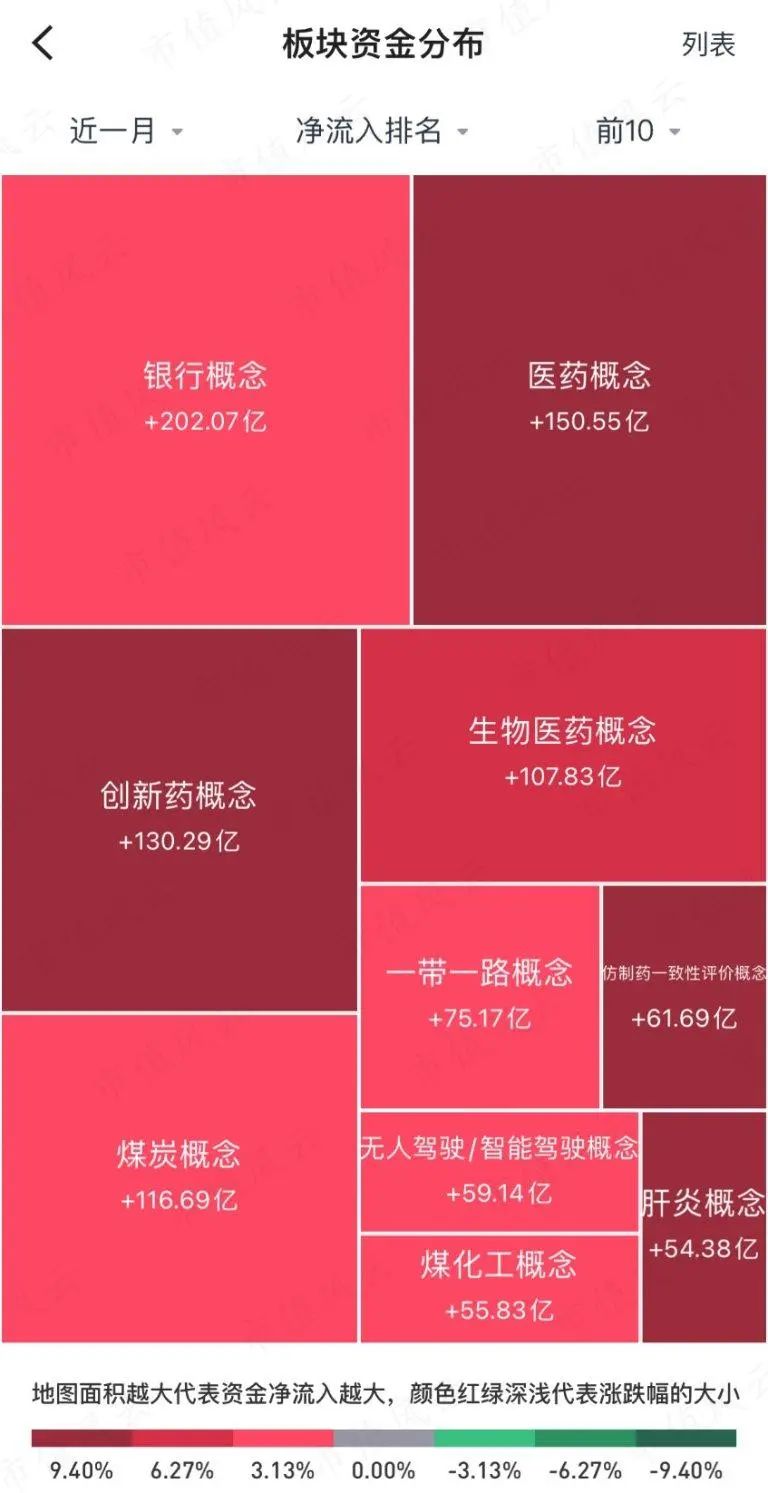Tap the 煤炭概念 sector tile

[179, 1175]
